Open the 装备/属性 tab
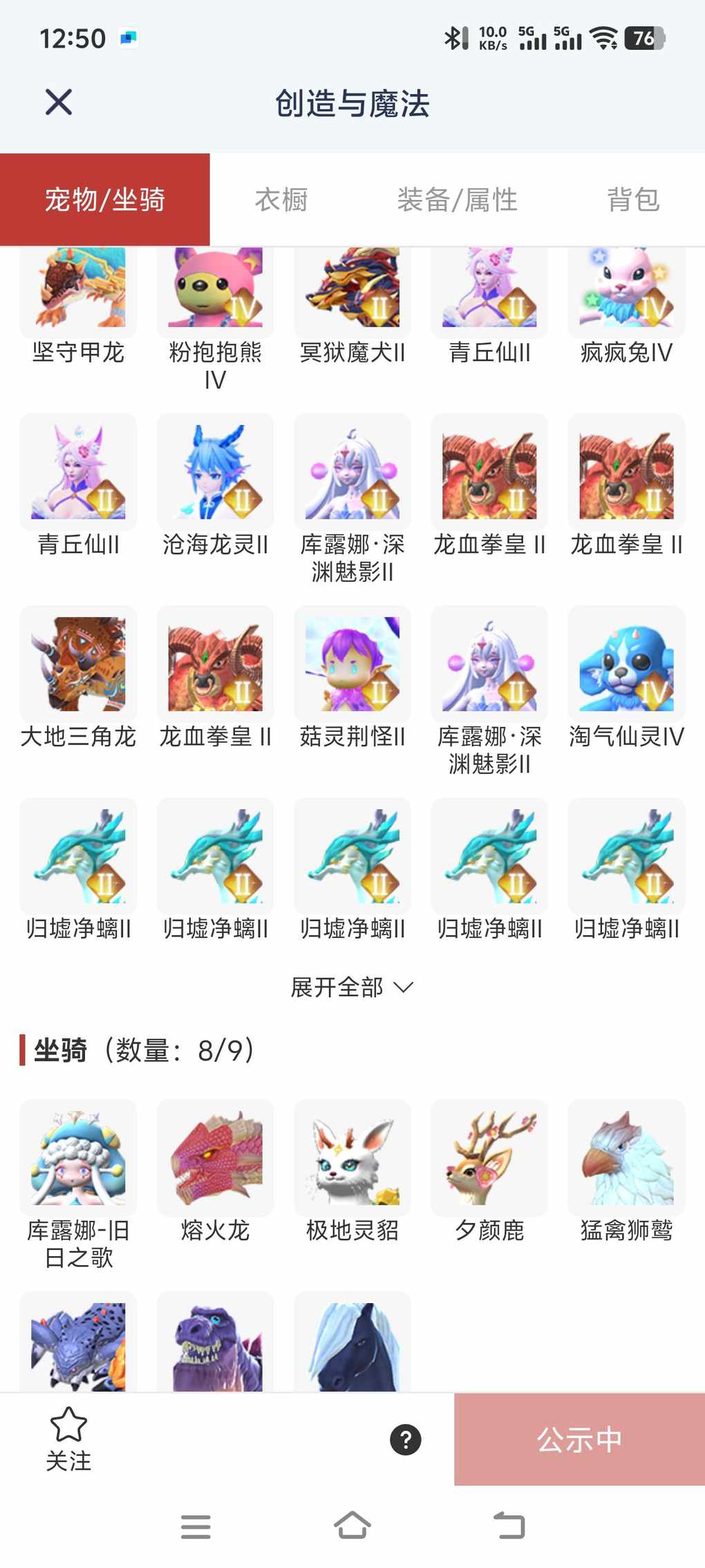Image resolution: width=705 pixels, height=1568 pixels. (x=457, y=200)
